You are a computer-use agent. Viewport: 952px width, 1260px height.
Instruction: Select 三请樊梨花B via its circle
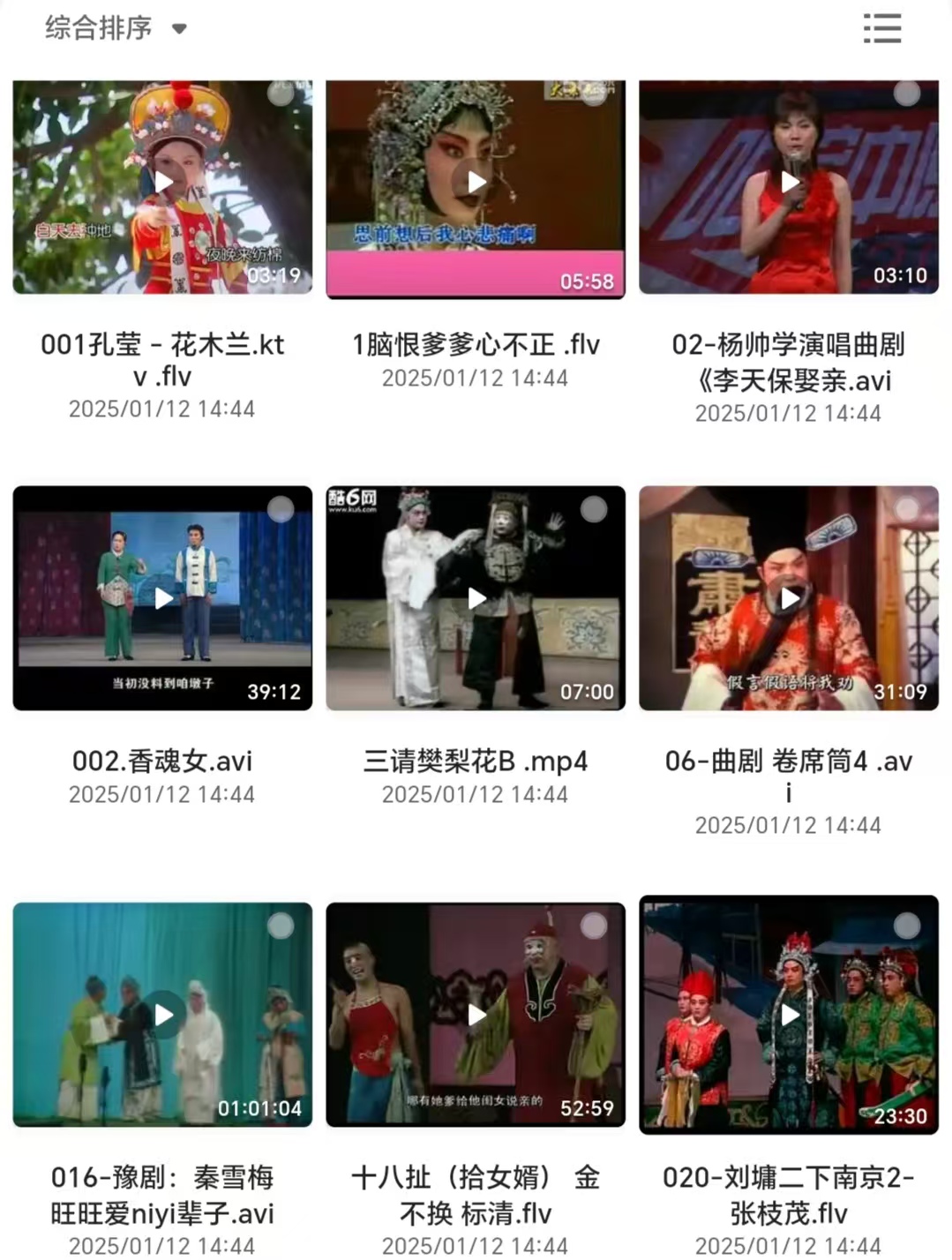coord(594,509)
